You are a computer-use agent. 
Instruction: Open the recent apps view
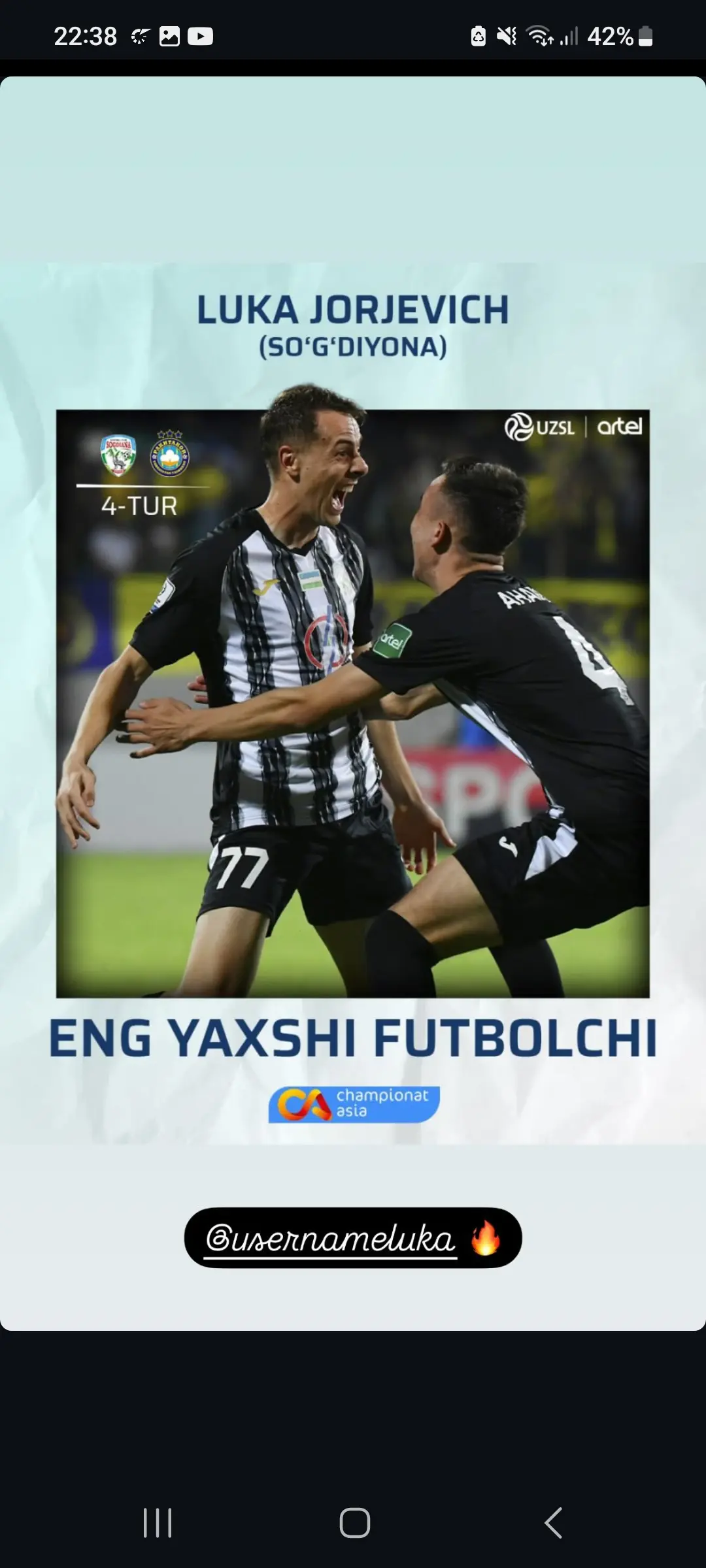click(x=158, y=1523)
